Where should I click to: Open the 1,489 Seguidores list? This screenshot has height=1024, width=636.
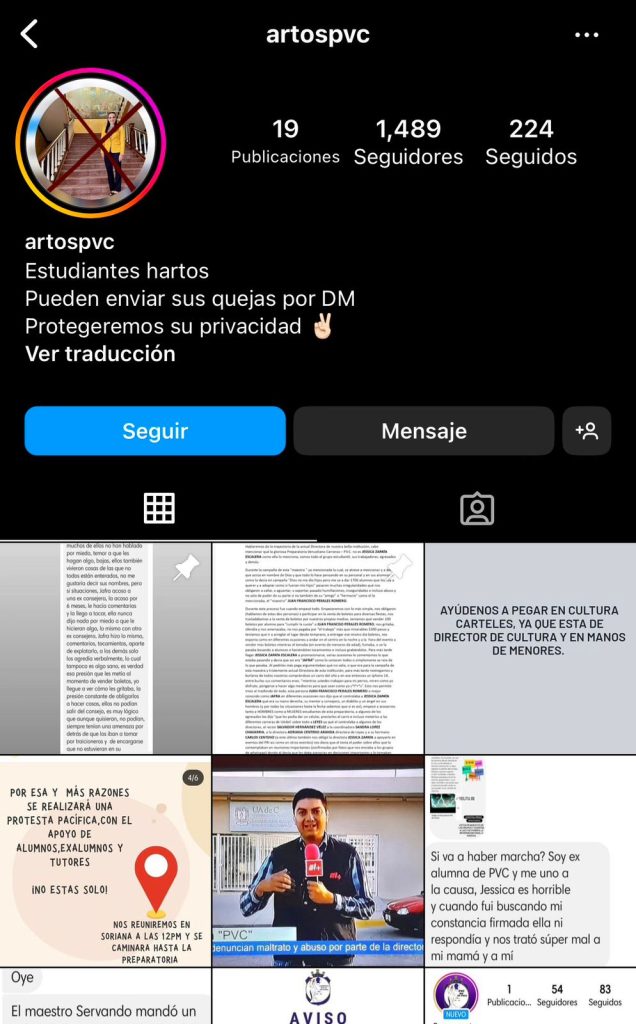pos(408,142)
